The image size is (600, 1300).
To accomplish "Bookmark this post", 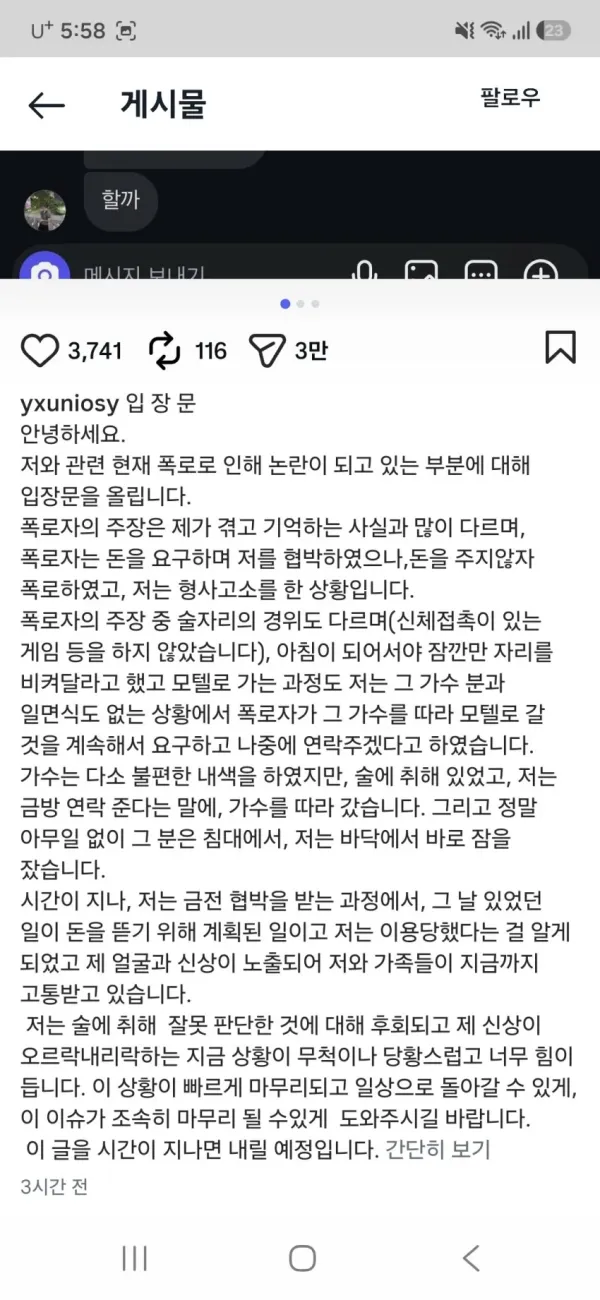I will click(x=560, y=348).
